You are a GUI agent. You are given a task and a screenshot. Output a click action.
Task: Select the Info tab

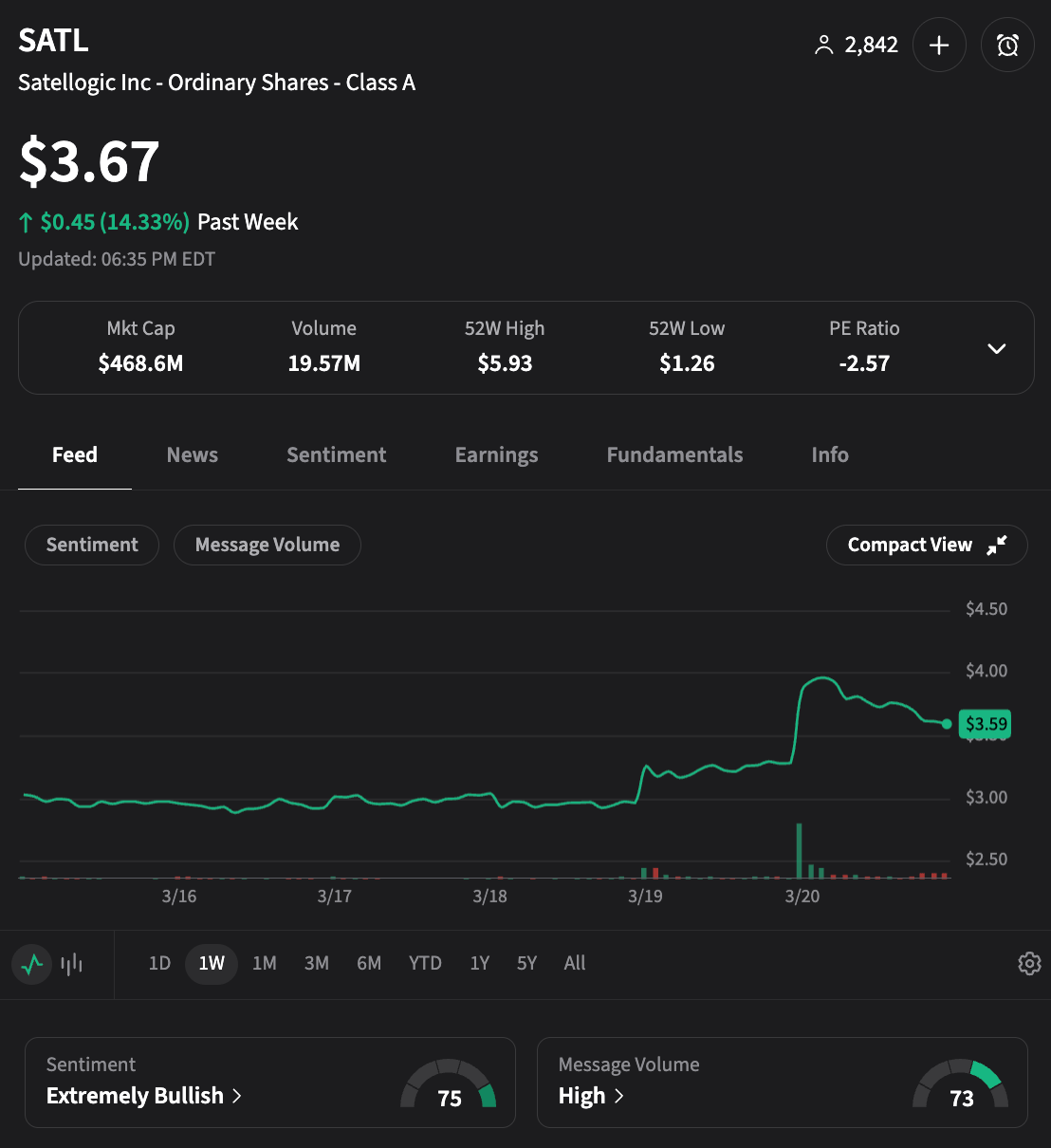pos(830,455)
